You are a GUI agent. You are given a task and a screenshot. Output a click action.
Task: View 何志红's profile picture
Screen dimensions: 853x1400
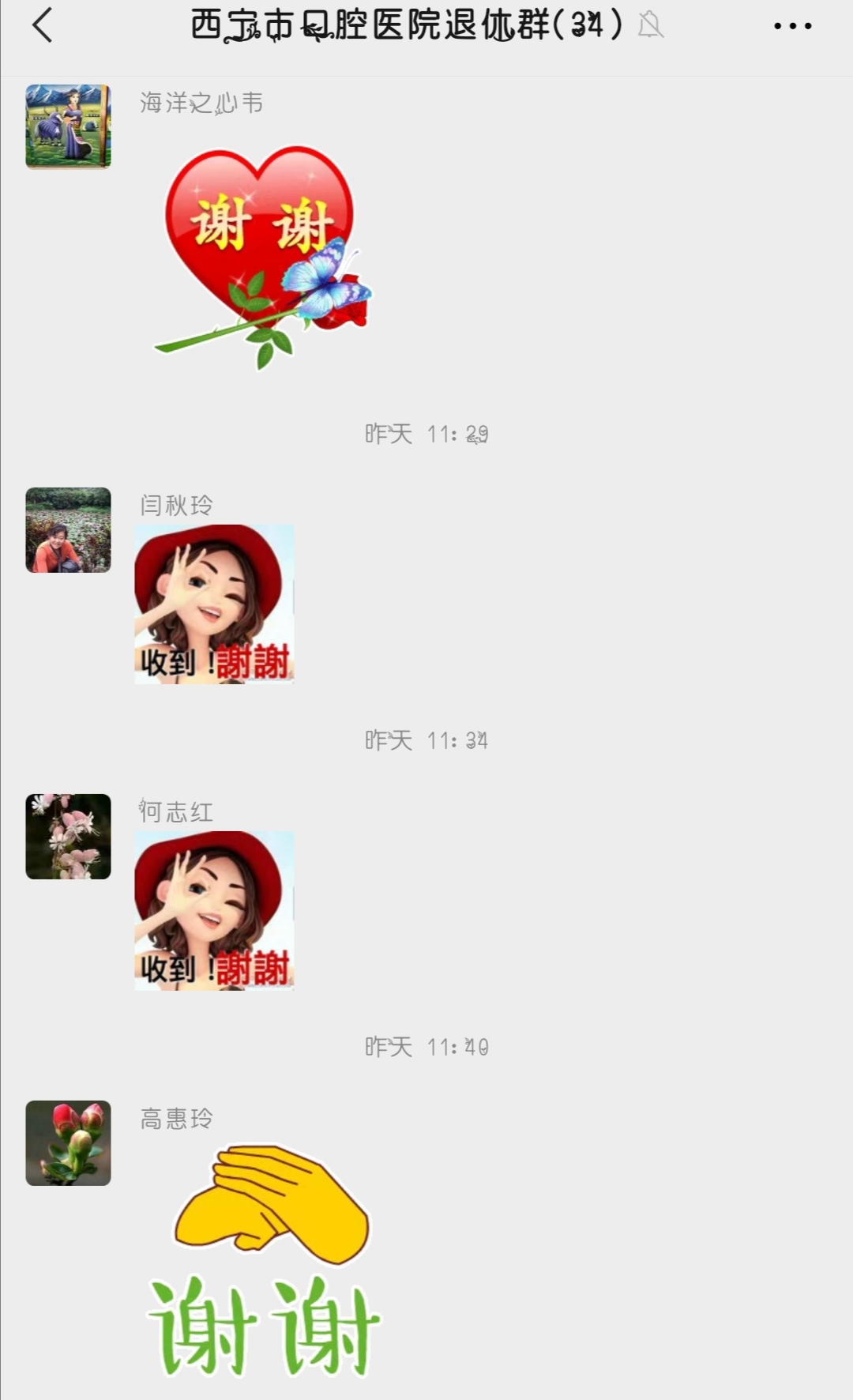point(68,837)
